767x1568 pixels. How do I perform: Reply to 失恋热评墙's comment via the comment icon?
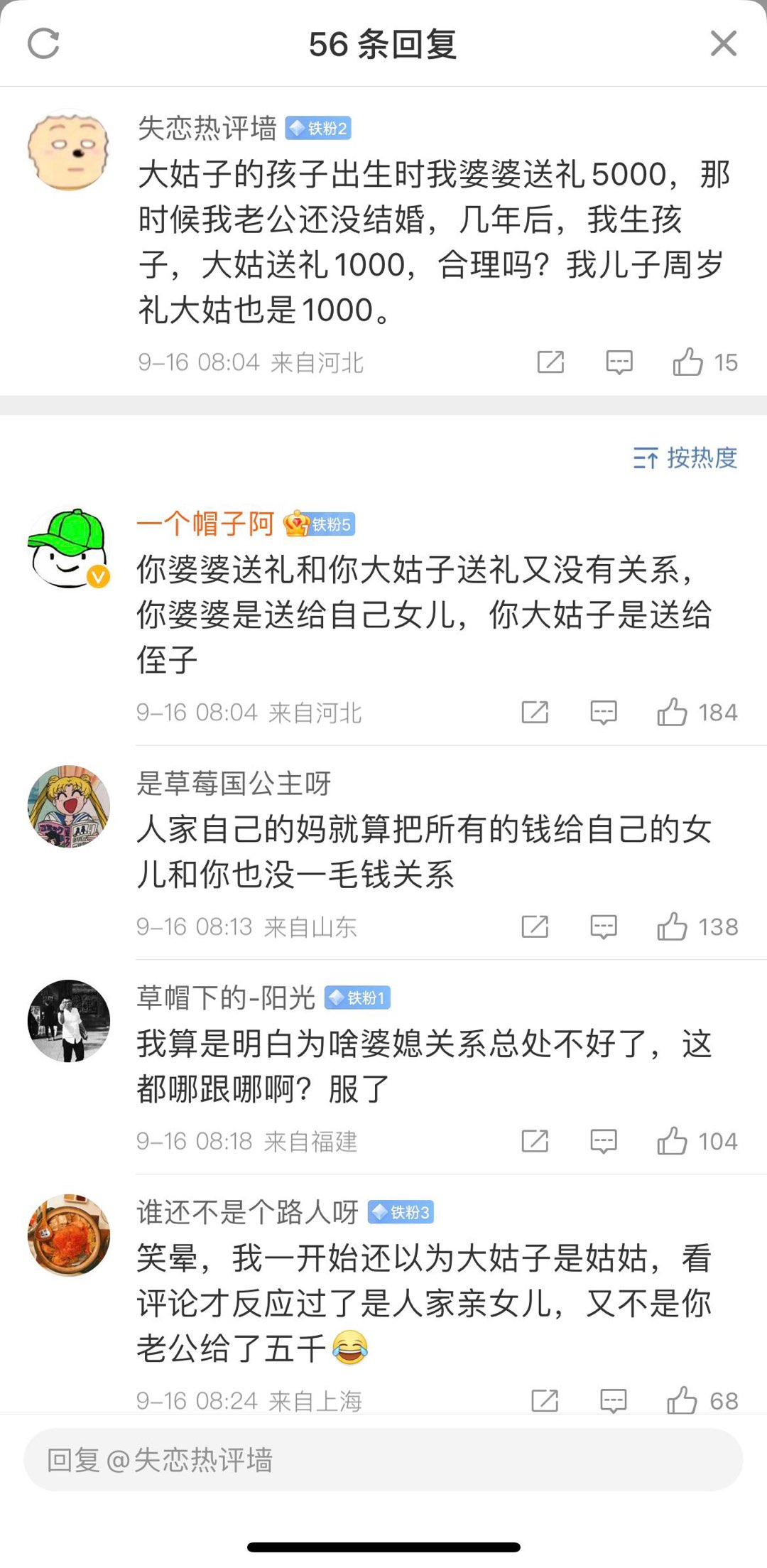(619, 362)
